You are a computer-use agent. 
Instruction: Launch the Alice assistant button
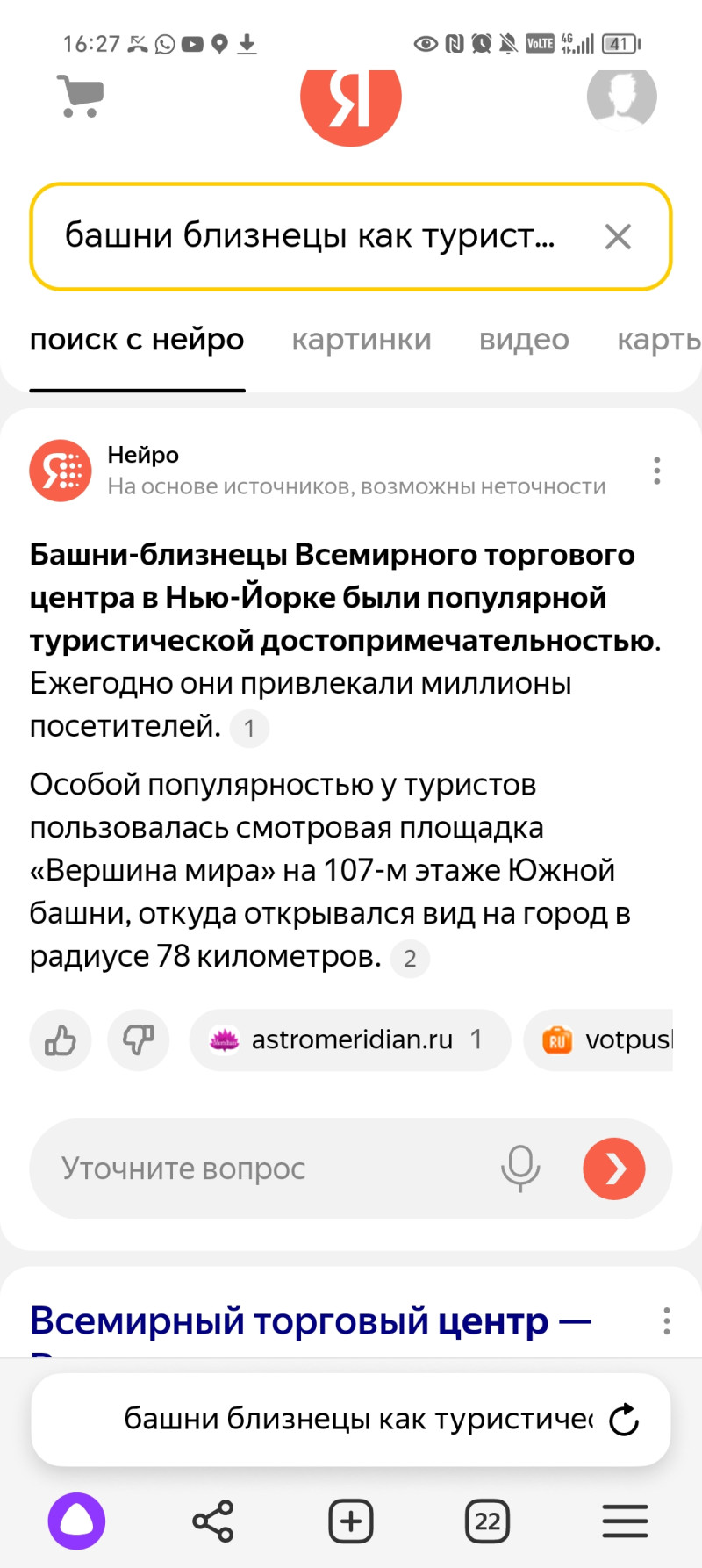[76, 1521]
